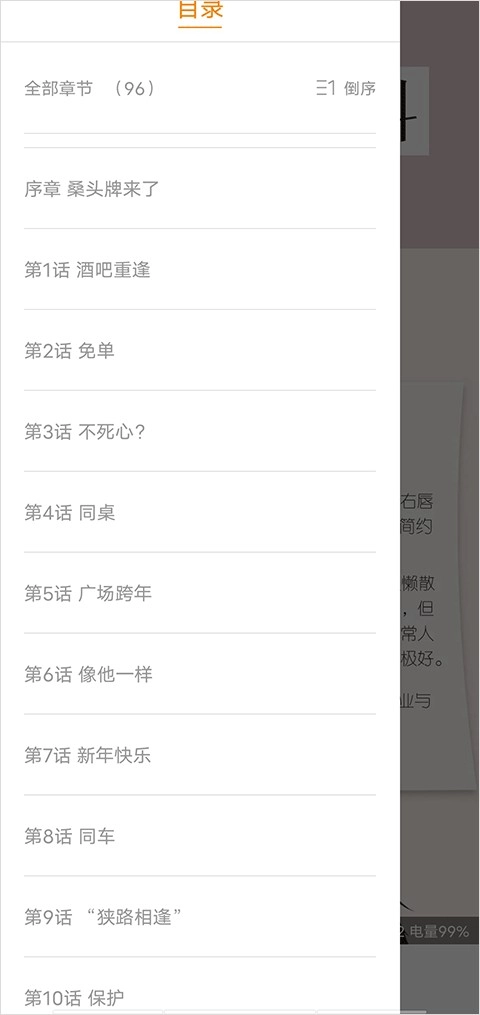Switch to the 目录 tab
This screenshot has width=480, height=1015.
click(x=200, y=10)
